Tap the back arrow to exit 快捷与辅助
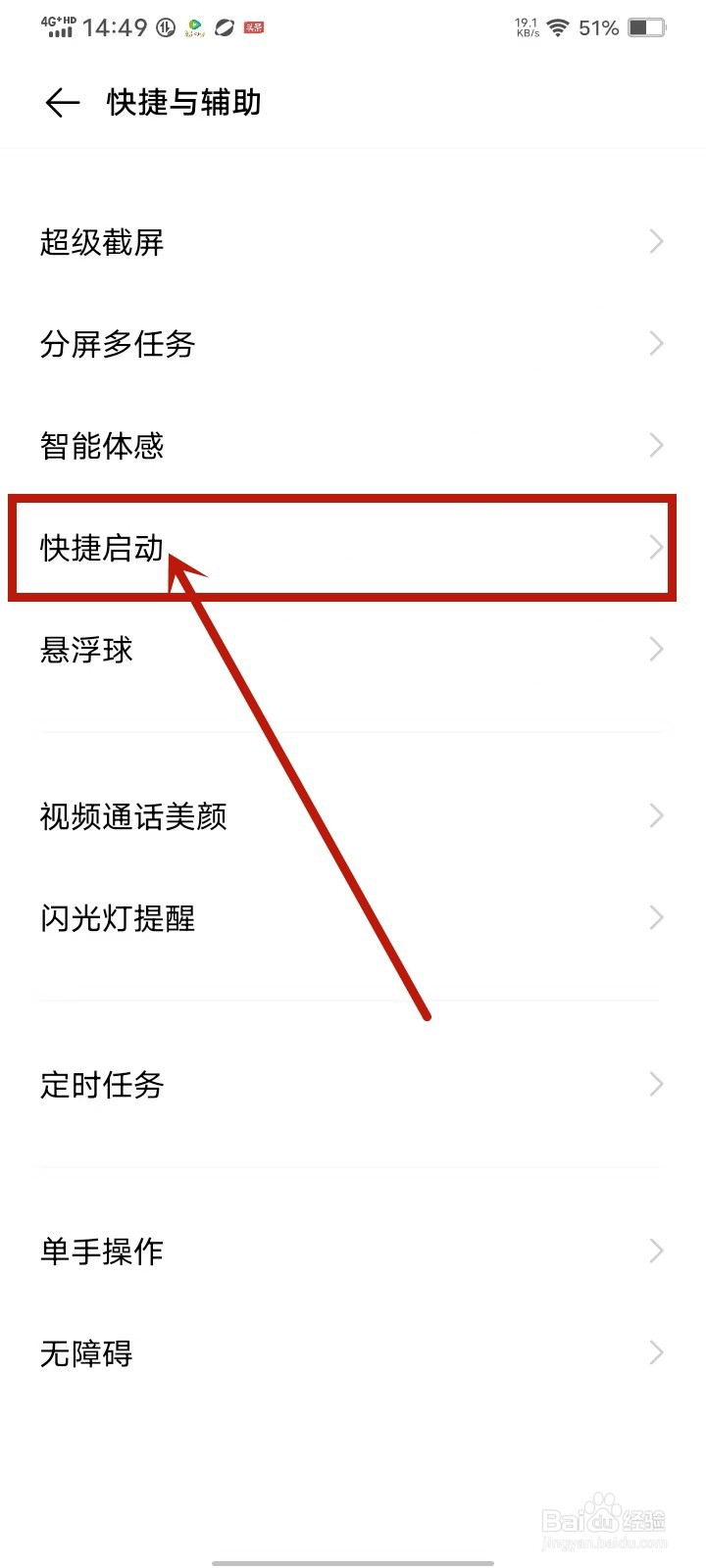Screen dimensions: 706x1568 (x=61, y=102)
